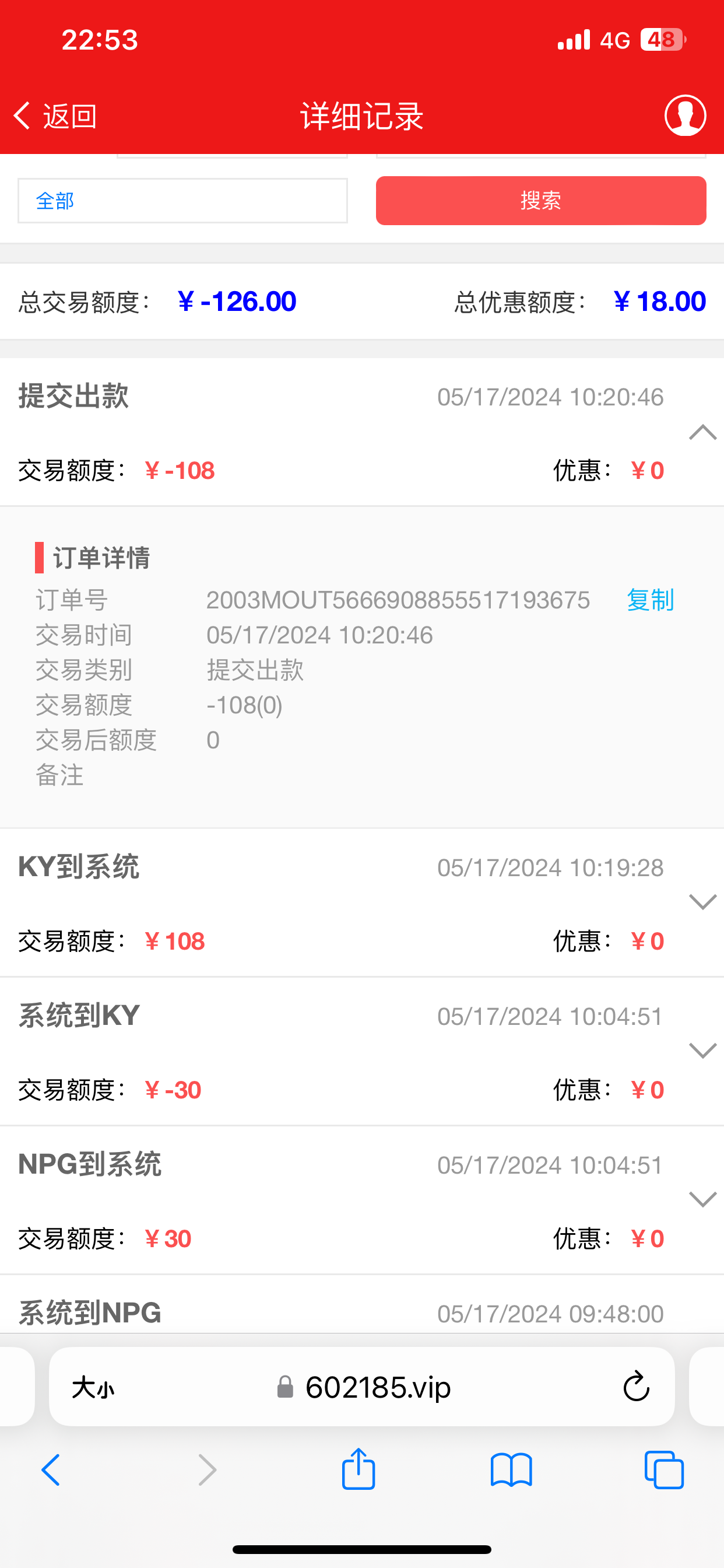Open Safari bookmarks
The image size is (724, 1568).
511,1470
